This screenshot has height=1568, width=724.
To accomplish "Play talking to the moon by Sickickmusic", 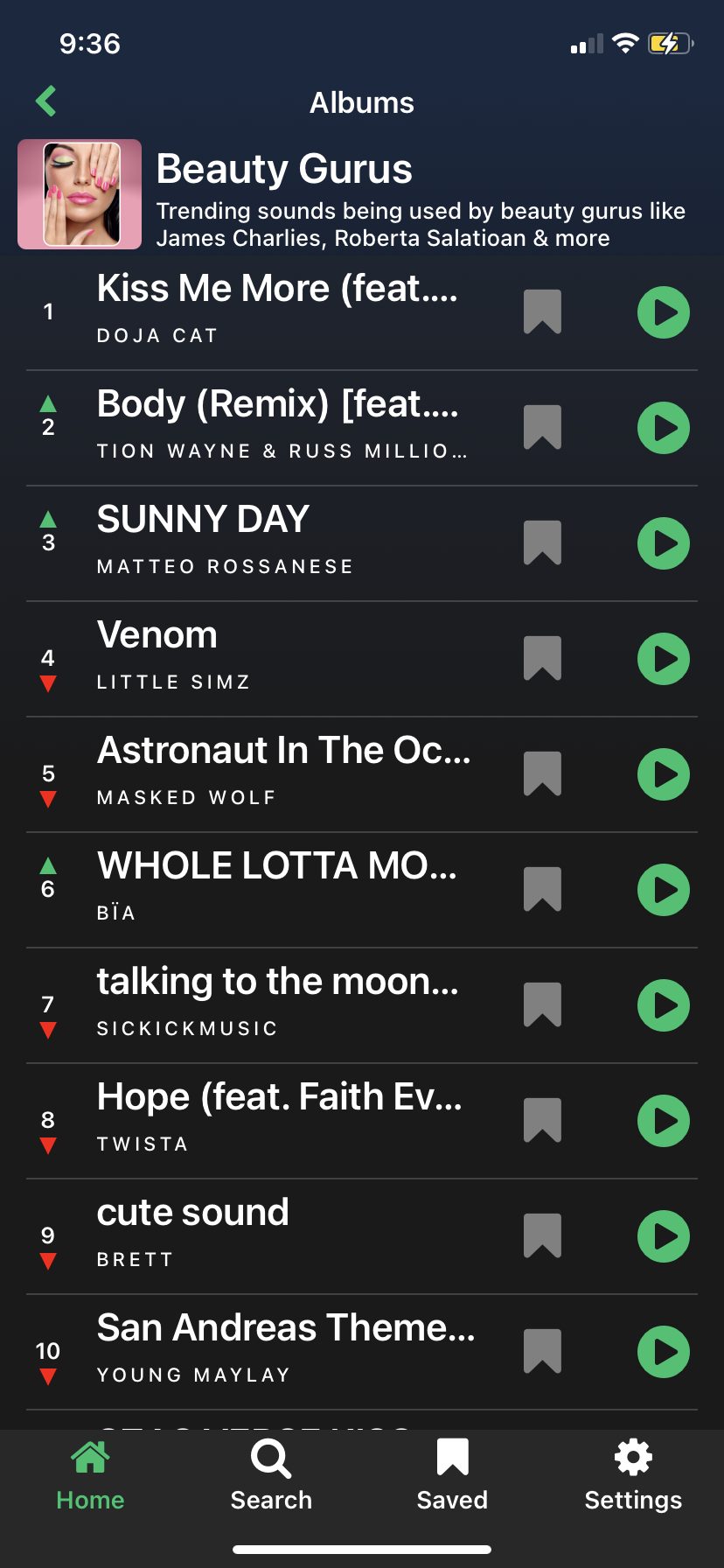I will (x=664, y=1005).
